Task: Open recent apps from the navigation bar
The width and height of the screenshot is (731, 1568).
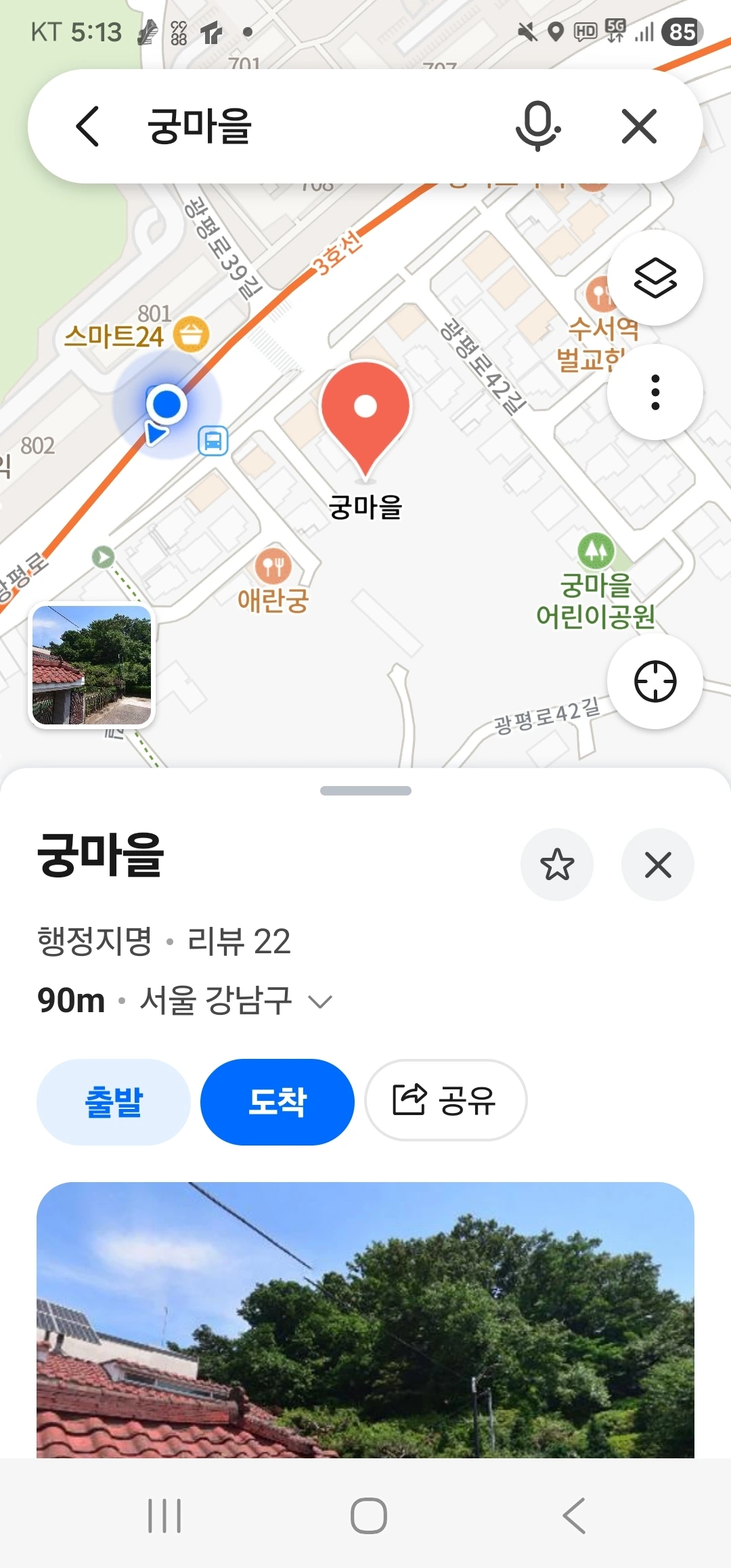Action: (164, 1515)
